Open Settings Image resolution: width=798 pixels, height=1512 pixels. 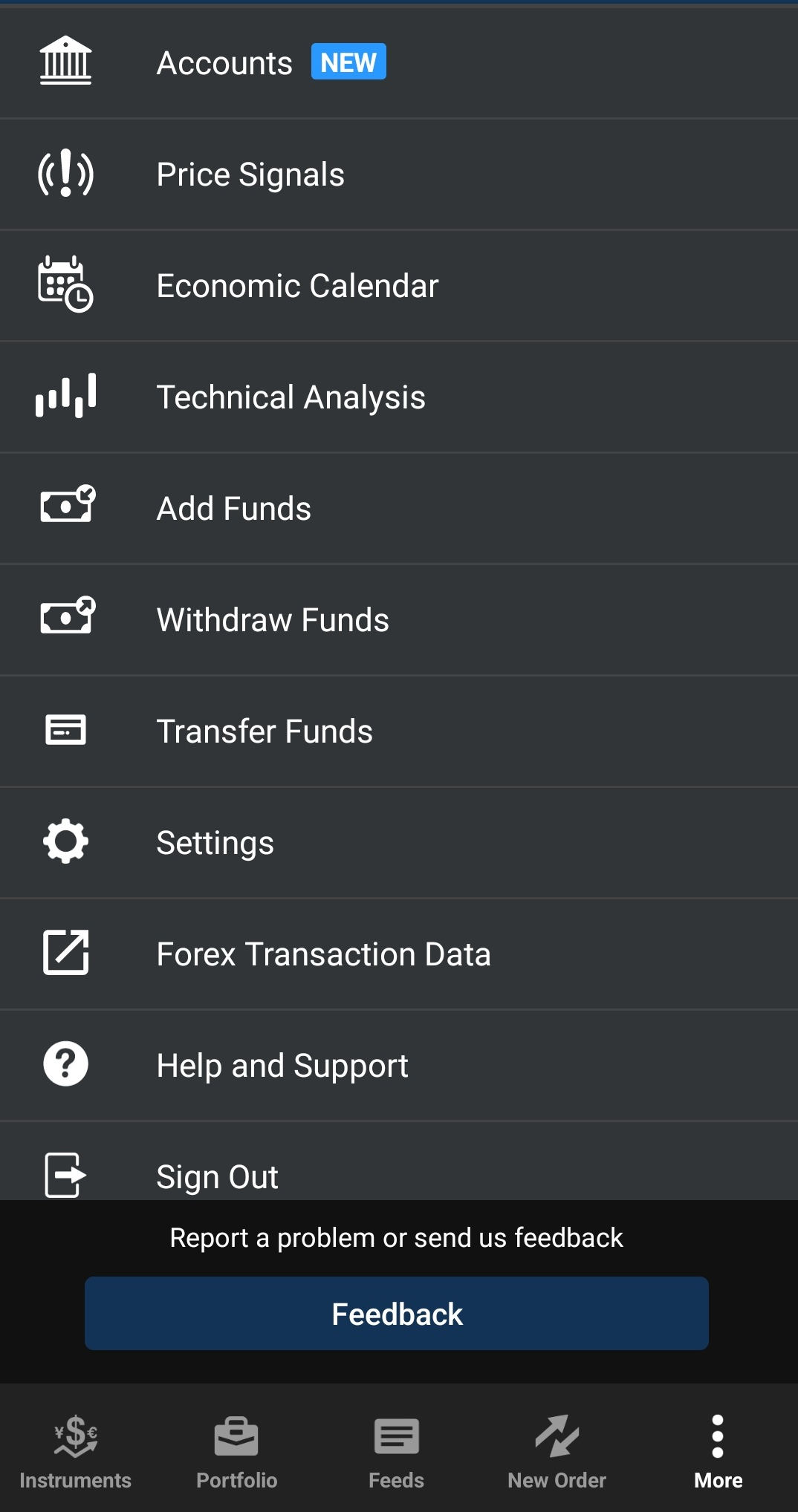coord(215,843)
